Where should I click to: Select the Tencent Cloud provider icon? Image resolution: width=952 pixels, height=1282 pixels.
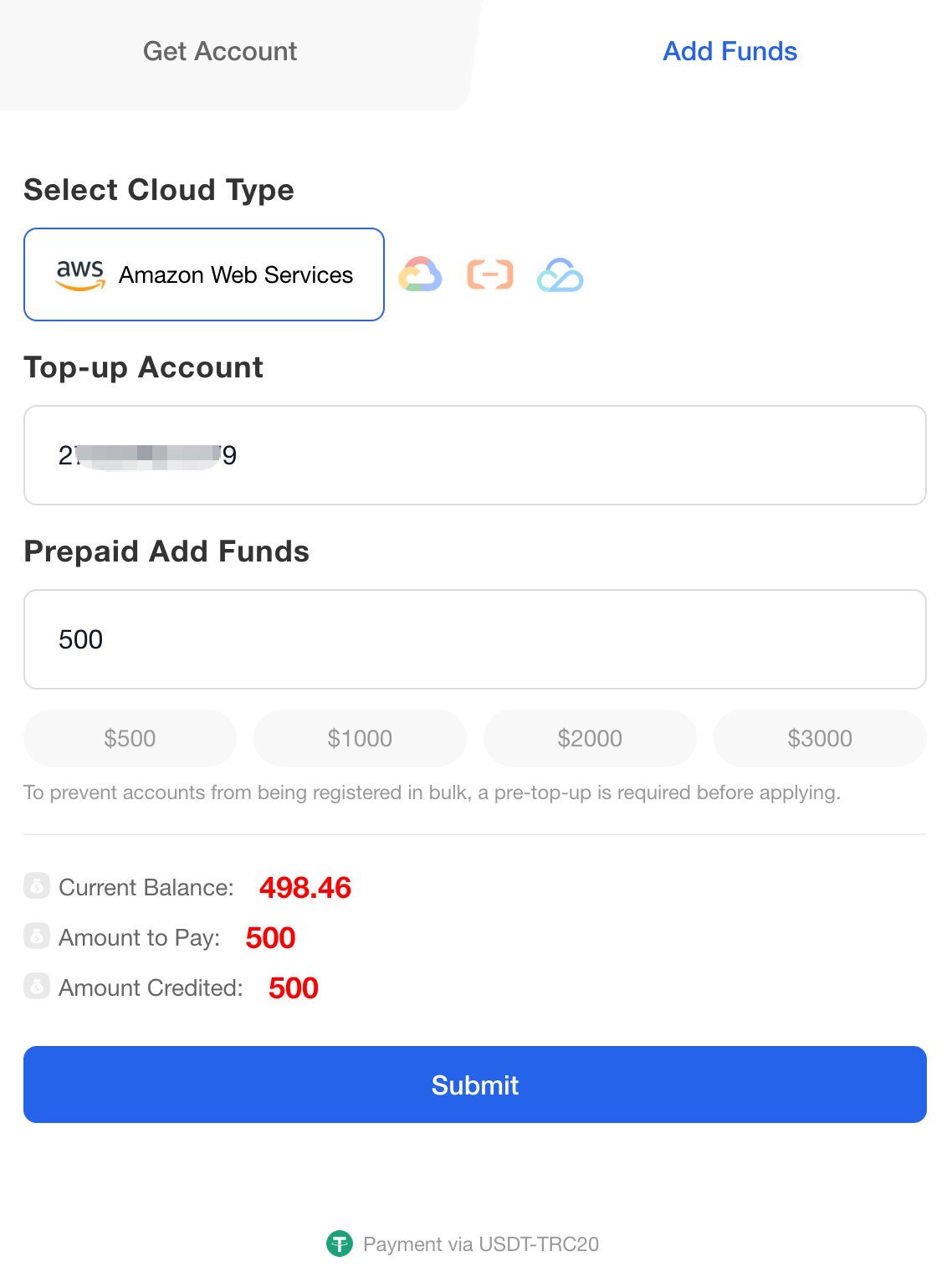point(560,274)
